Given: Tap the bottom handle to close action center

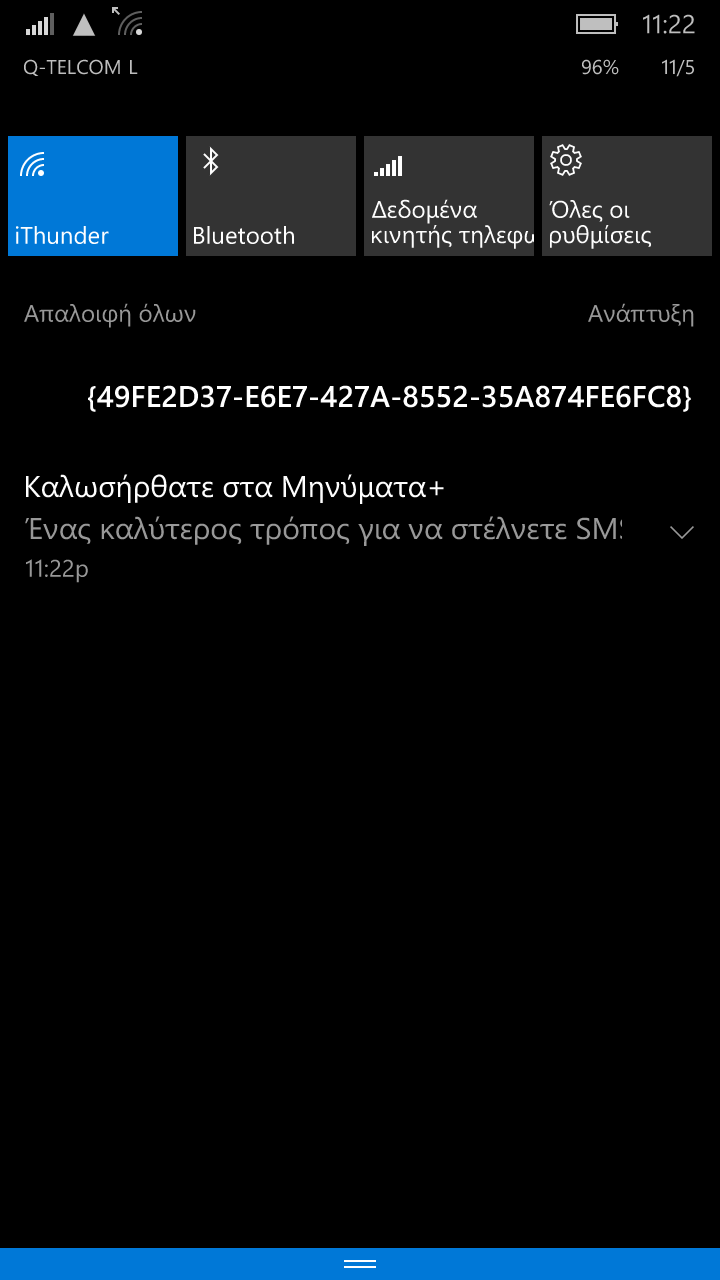Looking at the screenshot, I should tap(360, 1264).
